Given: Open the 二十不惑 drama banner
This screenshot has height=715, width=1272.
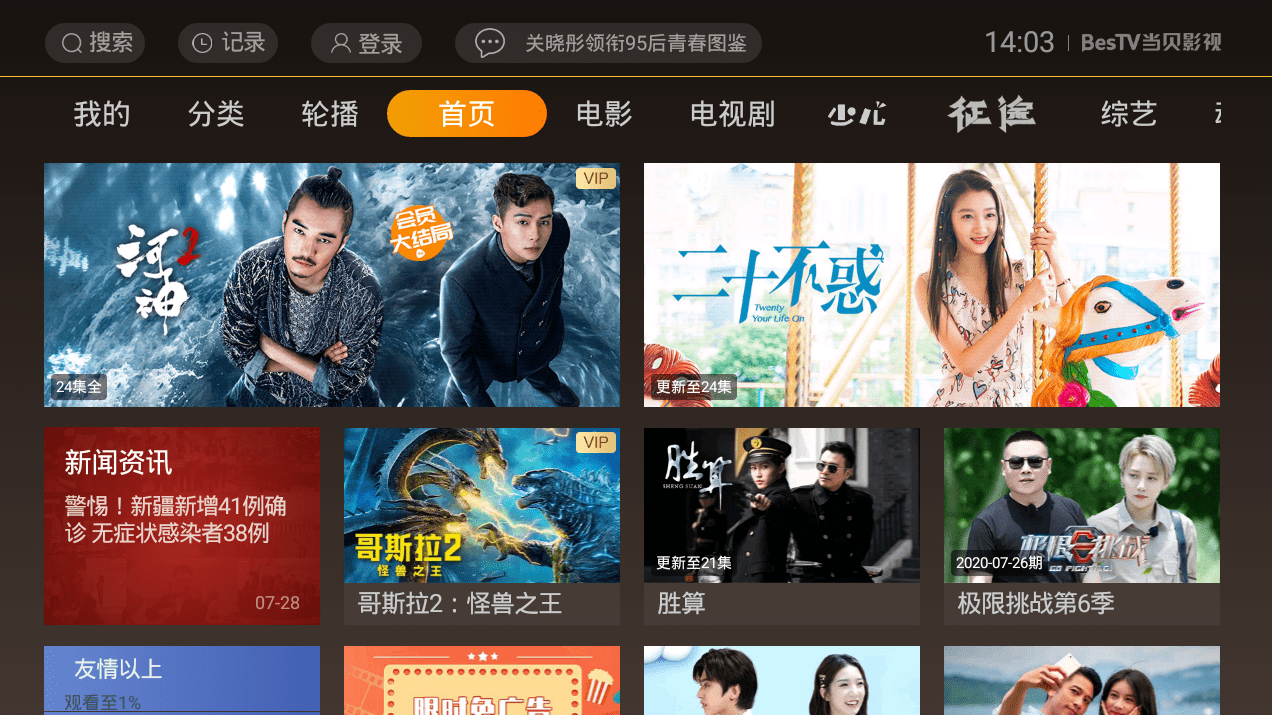Looking at the screenshot, I should click(x=932, y=285).
